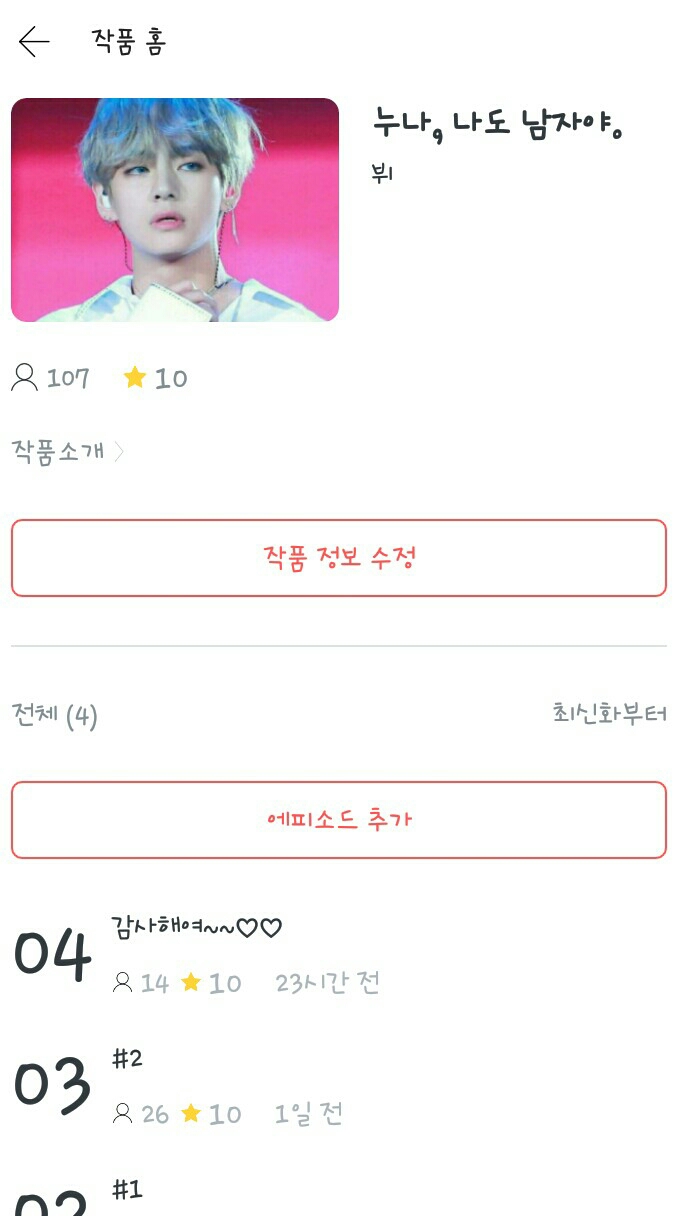Add an episode with 에피소드 추가

pyautogui.click(x=339, y=820)
